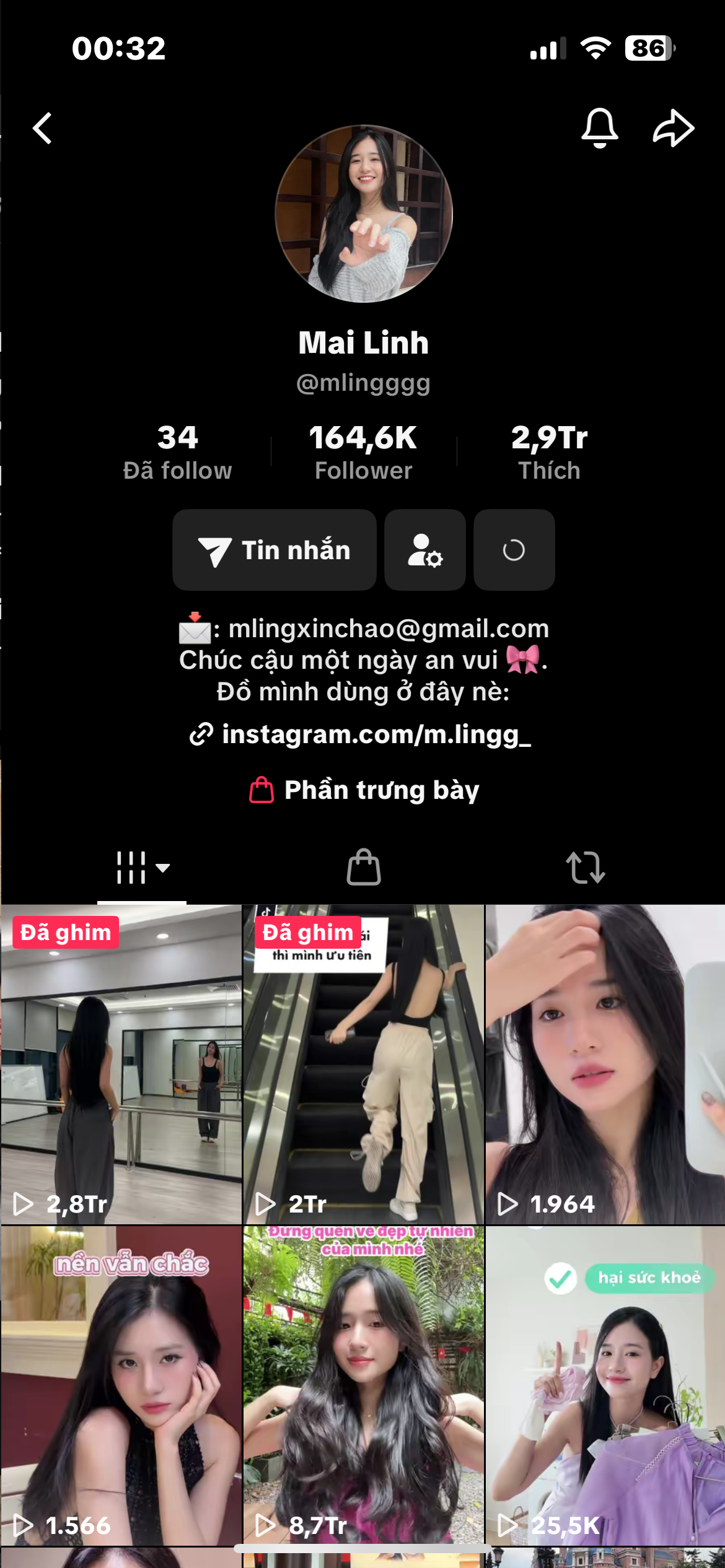Open the 'nền vẫn chắc' video

pyautogui.click(x=121, y=1386)
